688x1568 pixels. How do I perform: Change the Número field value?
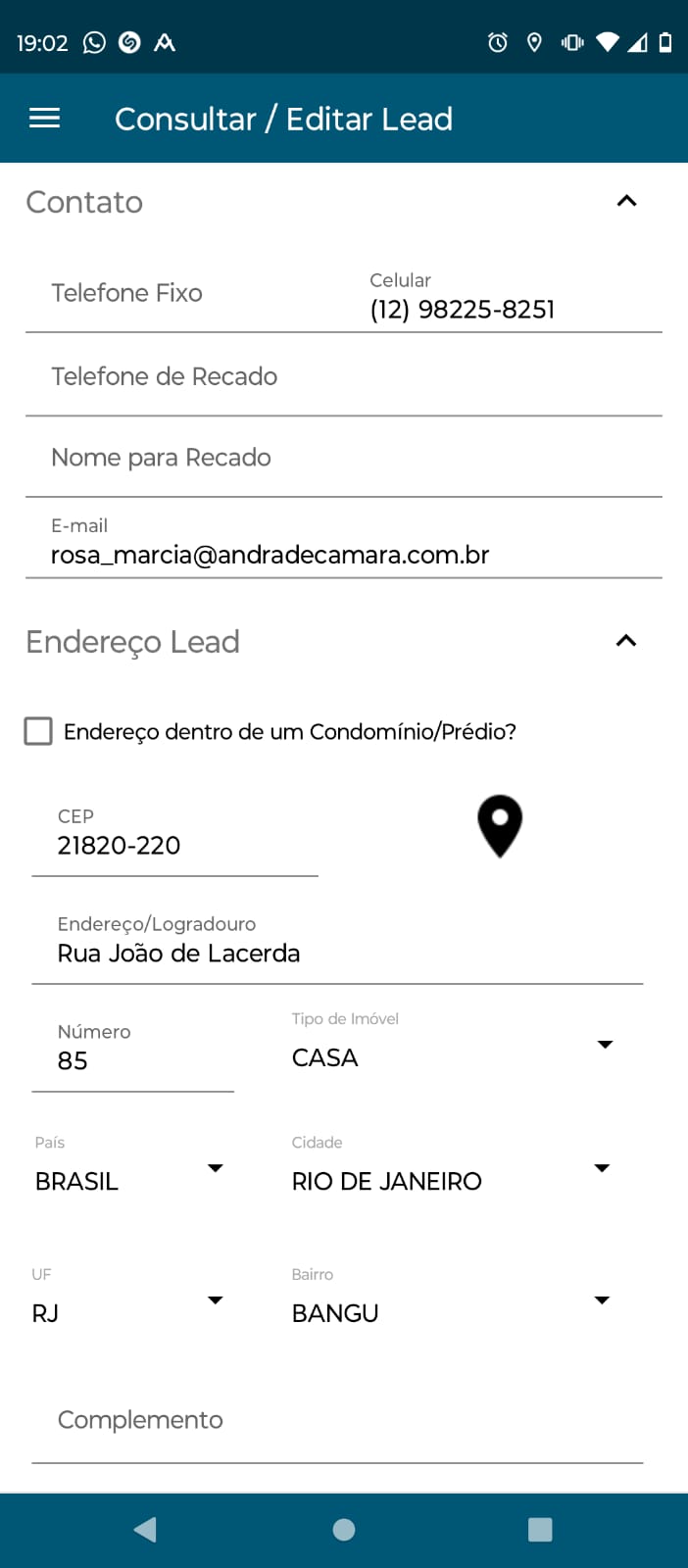click(132, 1060)
